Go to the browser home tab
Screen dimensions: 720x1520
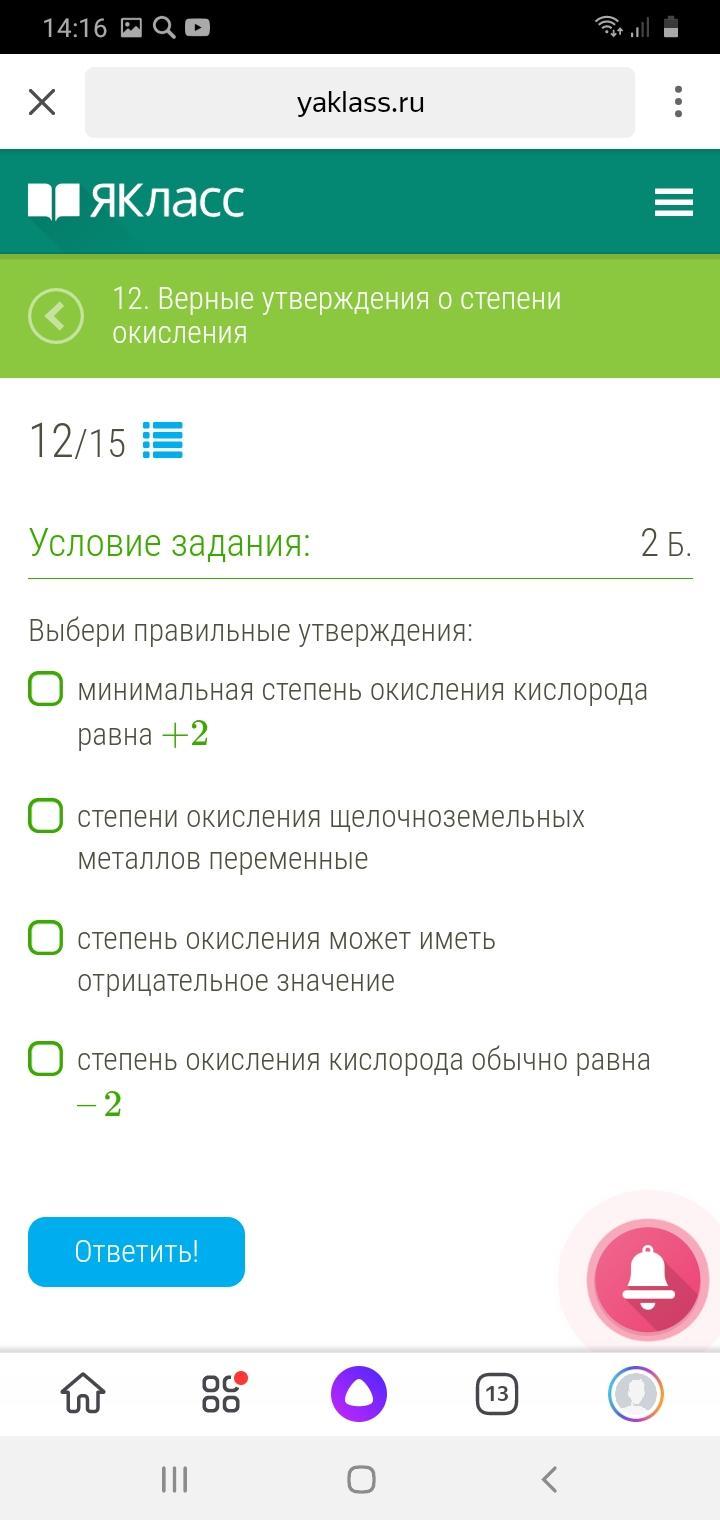(x=83, y=1393)
